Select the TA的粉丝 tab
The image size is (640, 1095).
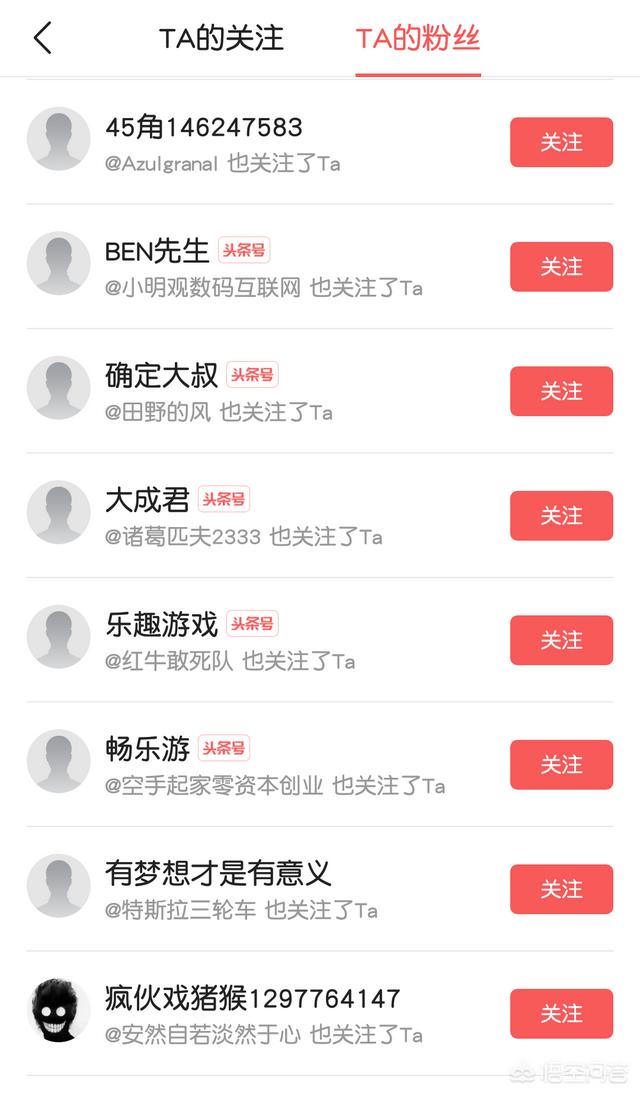418,39
